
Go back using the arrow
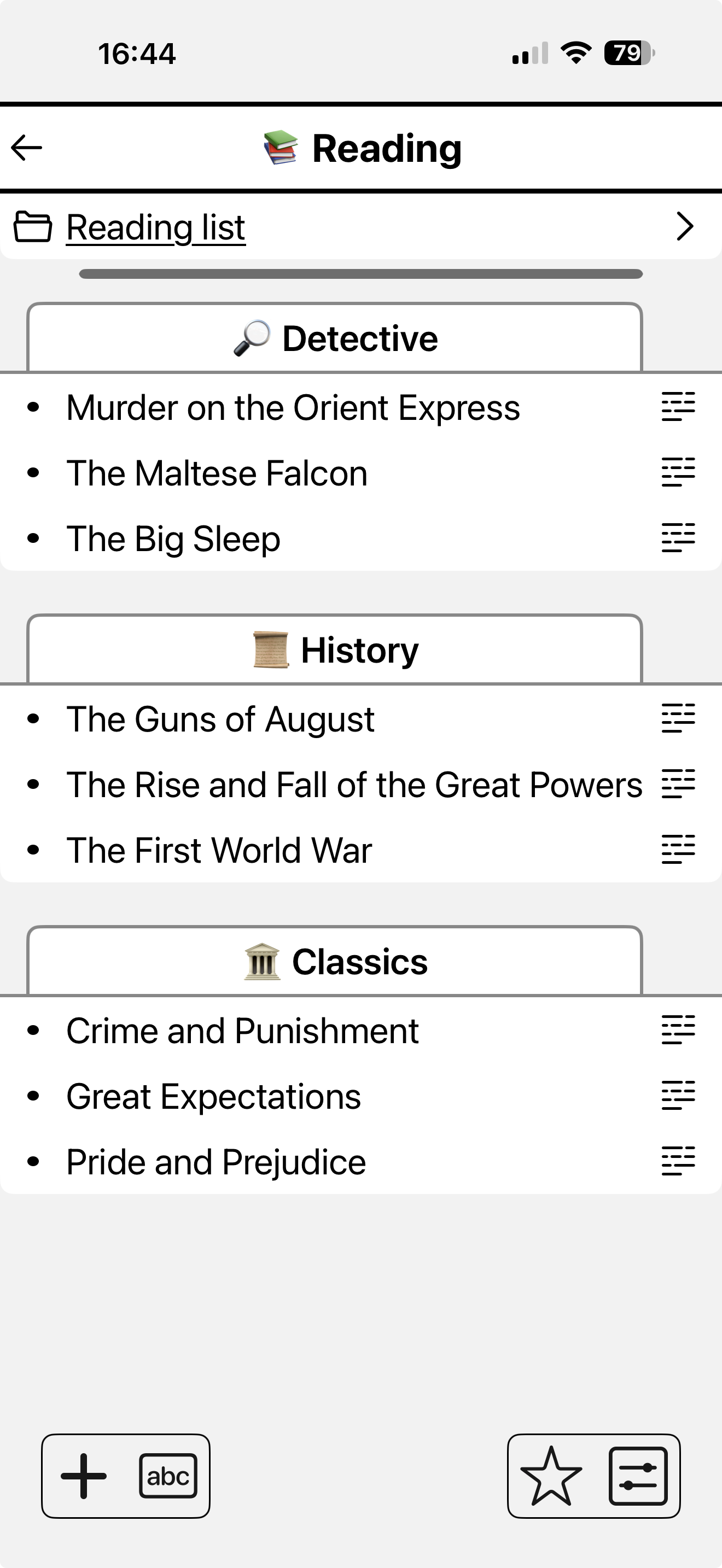point(27,148)
